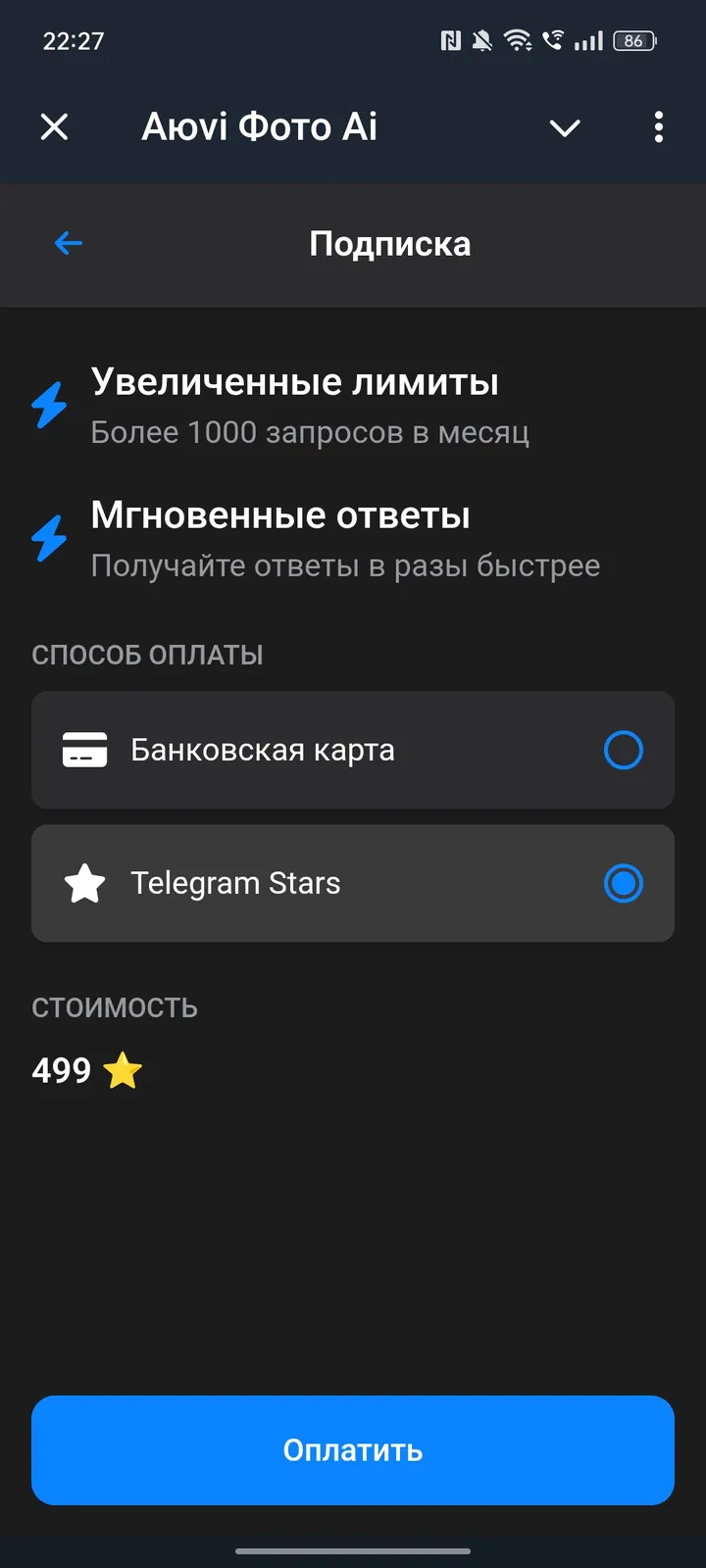
Task: Tap the cellular signal strength bars
Action: coord(589,41)
